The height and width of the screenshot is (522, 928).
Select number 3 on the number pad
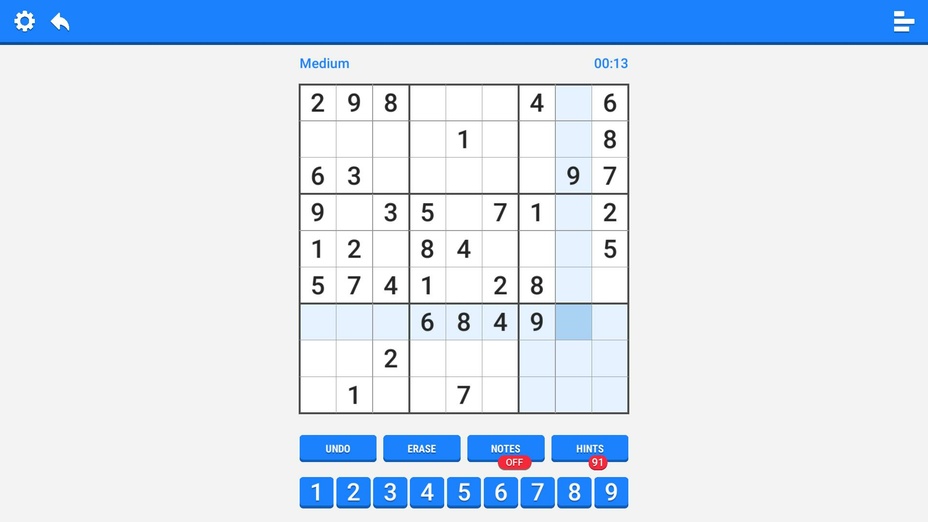click(x=390, y=492)
